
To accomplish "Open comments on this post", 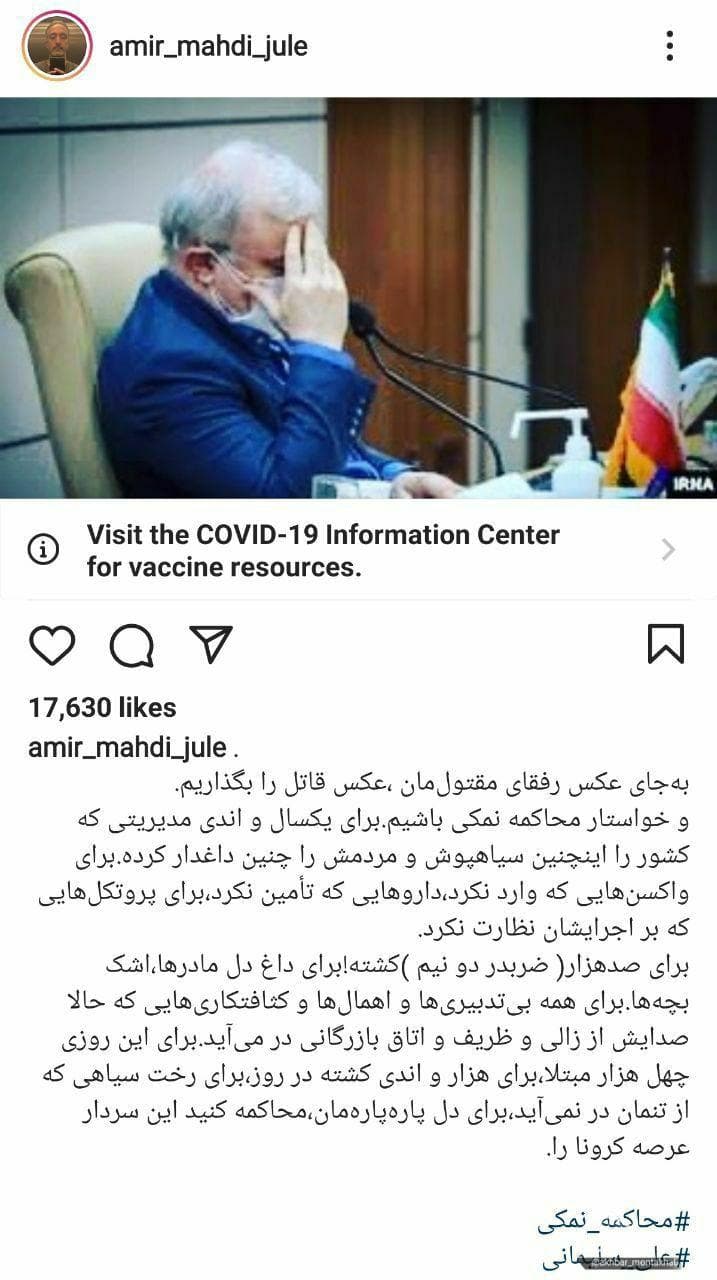I will pyautogui.click(x=131, y=645).
